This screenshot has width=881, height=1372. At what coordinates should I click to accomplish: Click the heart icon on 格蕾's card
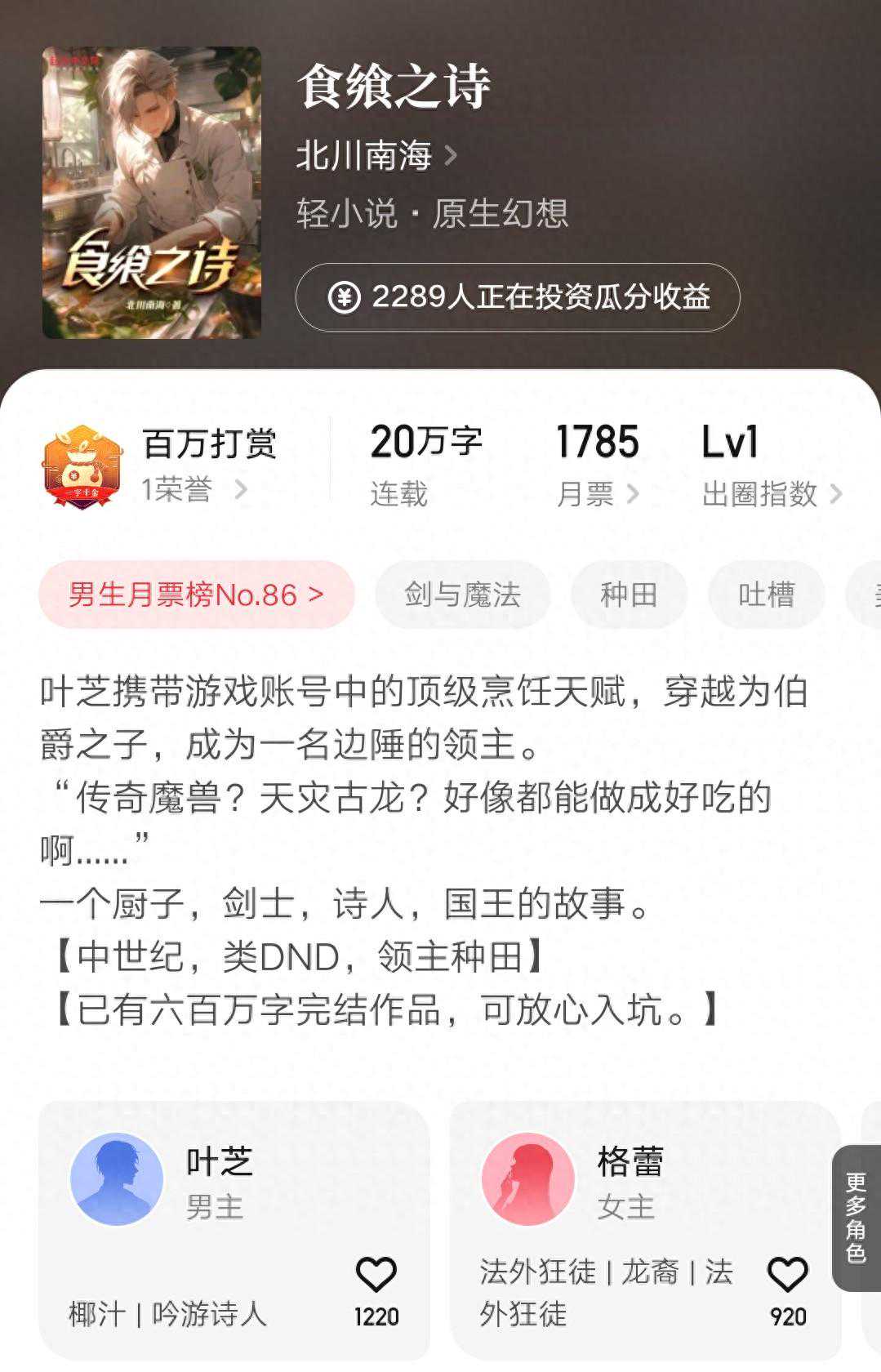click(x=786, y=1272)
